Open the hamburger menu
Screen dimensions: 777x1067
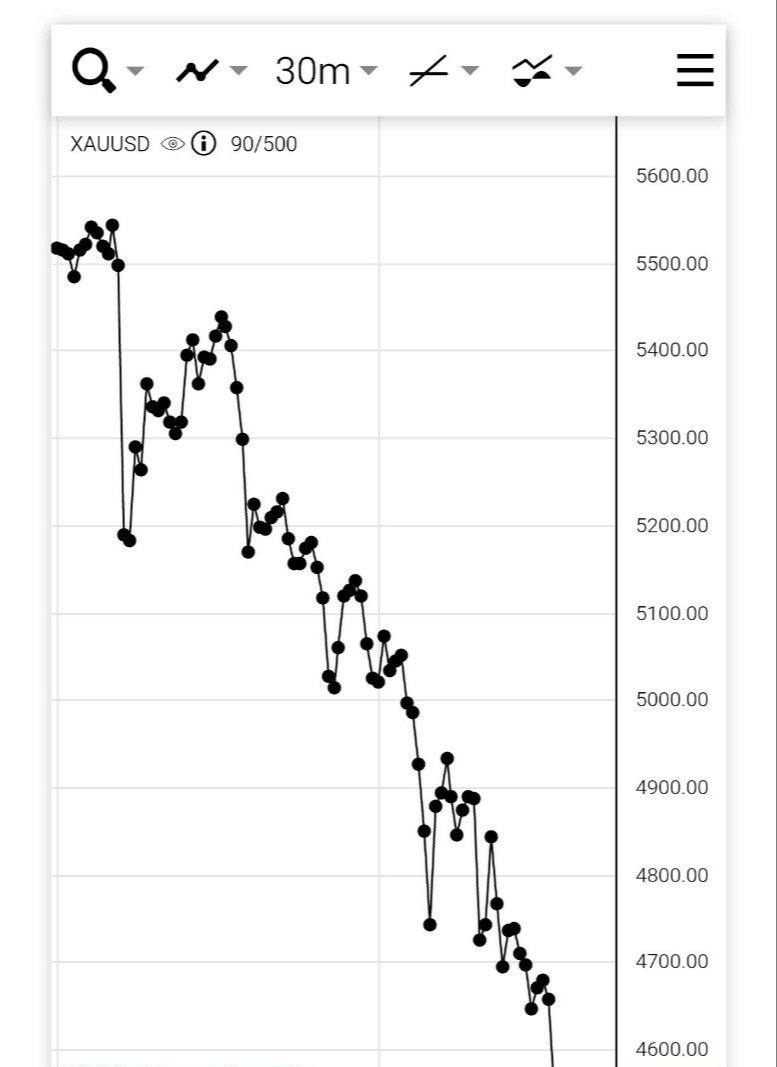694,71
